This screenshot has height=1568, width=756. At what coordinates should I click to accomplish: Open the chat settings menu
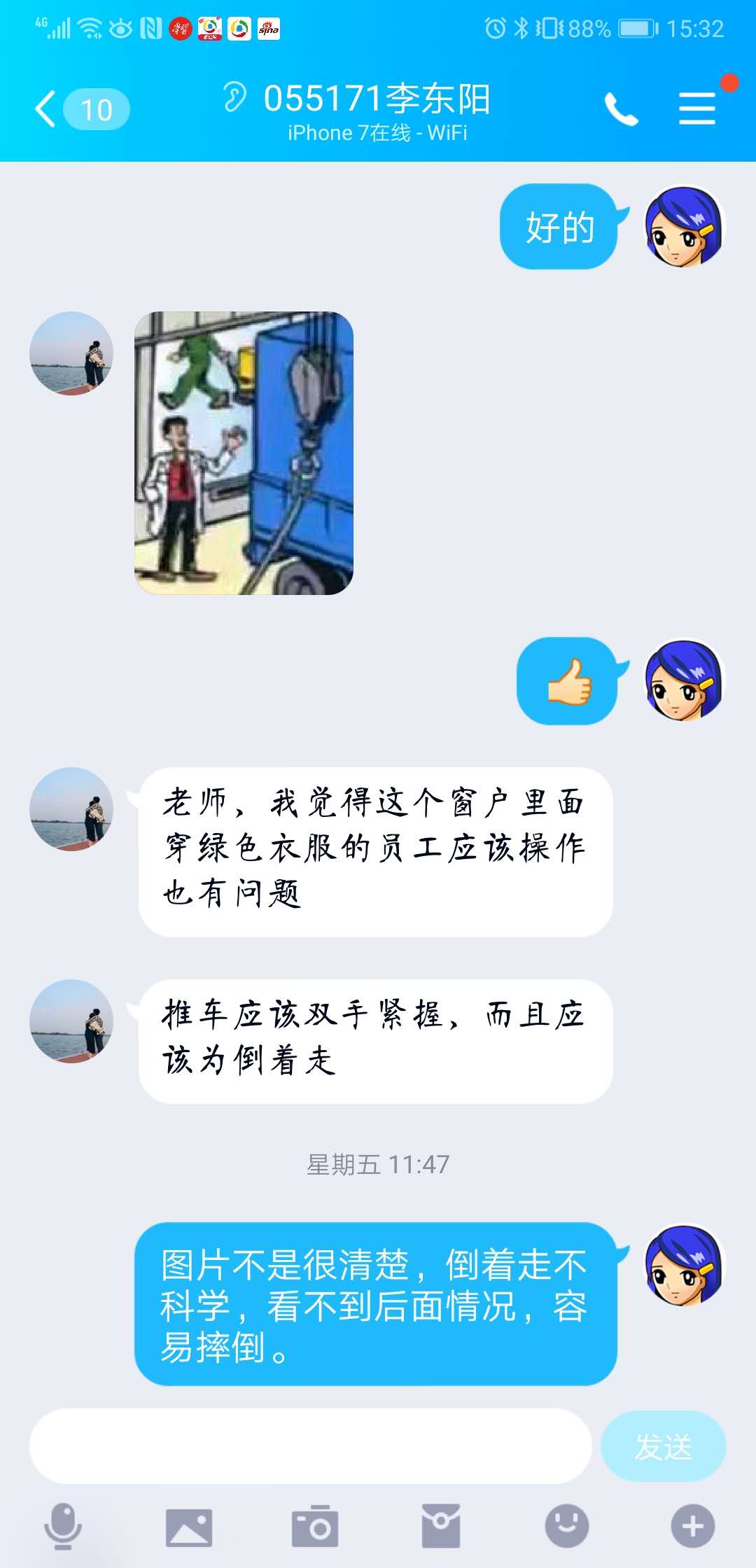point(697,109)
